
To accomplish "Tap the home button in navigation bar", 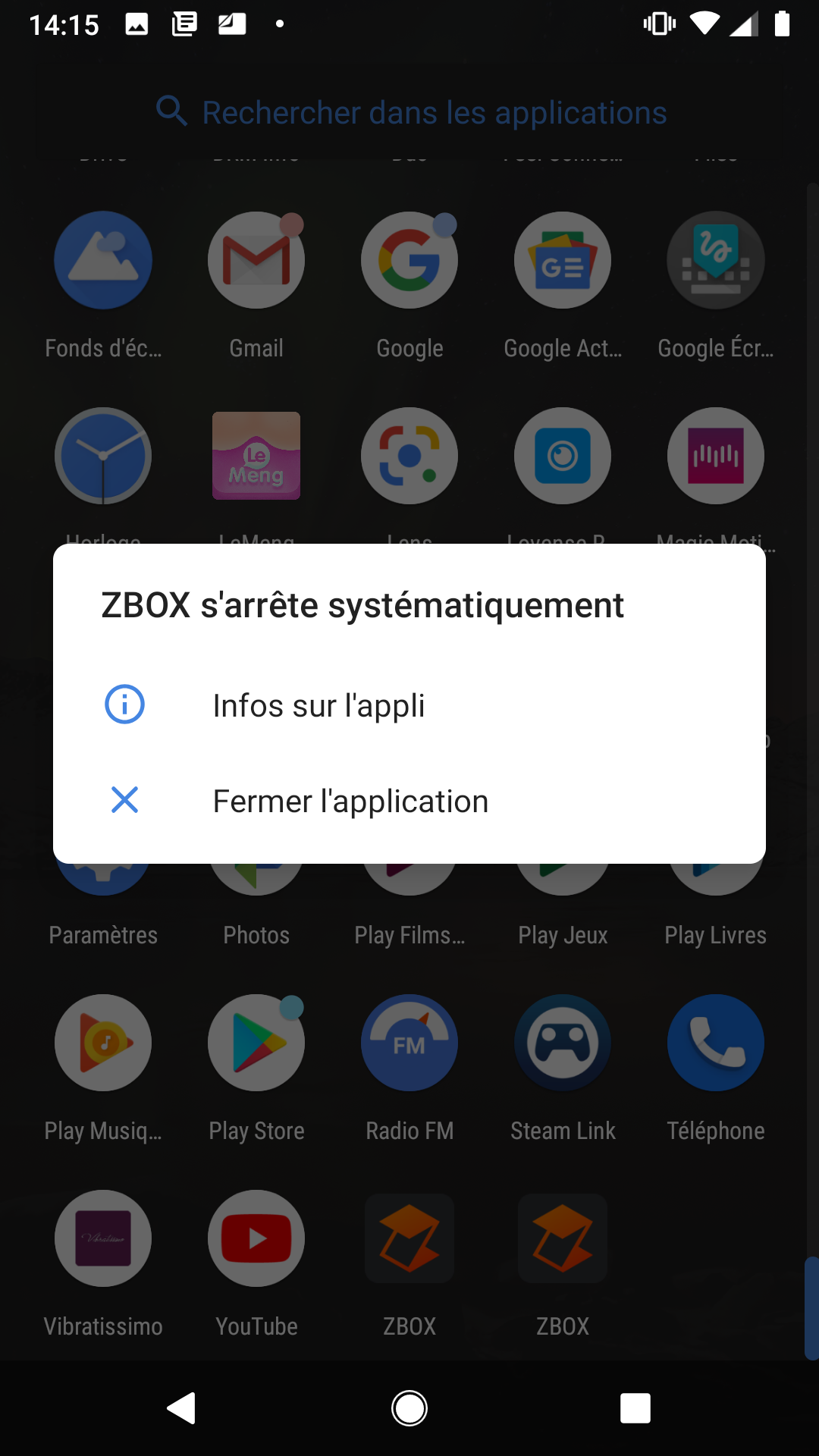I will 409,1408.
